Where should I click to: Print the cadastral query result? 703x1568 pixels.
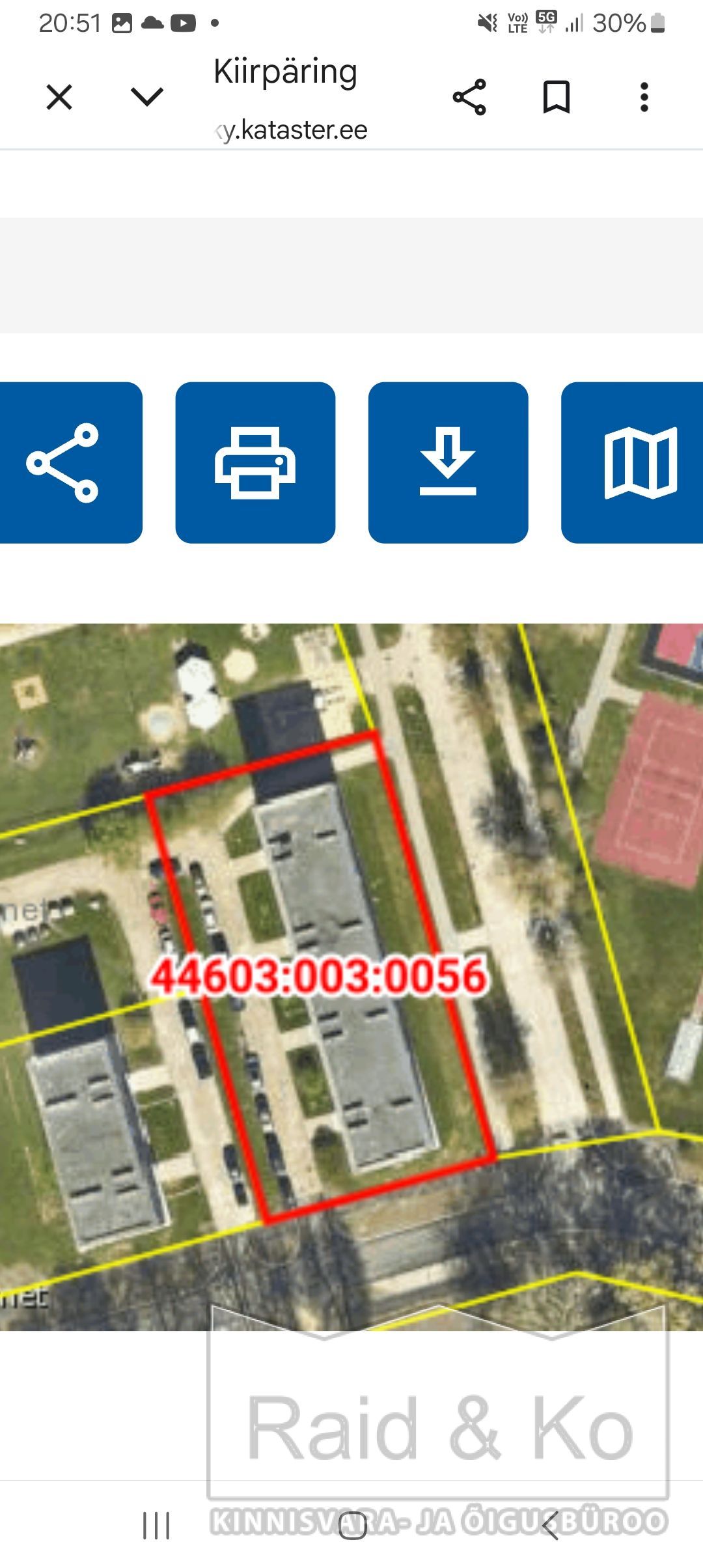255,462
